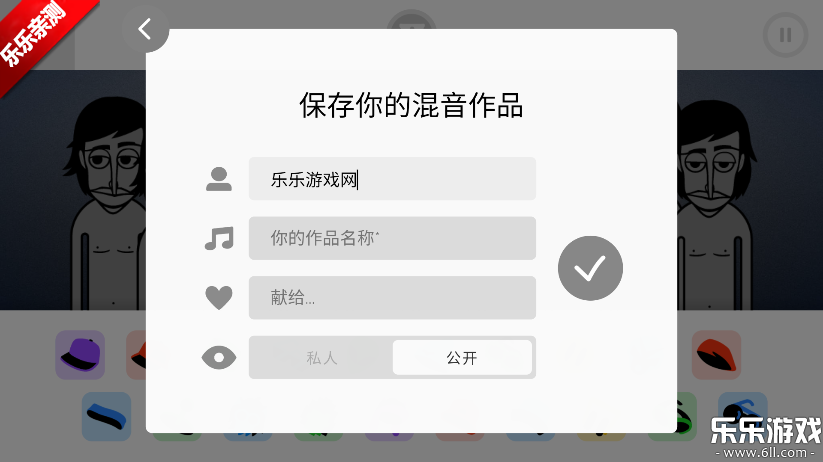
Task: Select the 私人 private option
Action: pos(321,357)
